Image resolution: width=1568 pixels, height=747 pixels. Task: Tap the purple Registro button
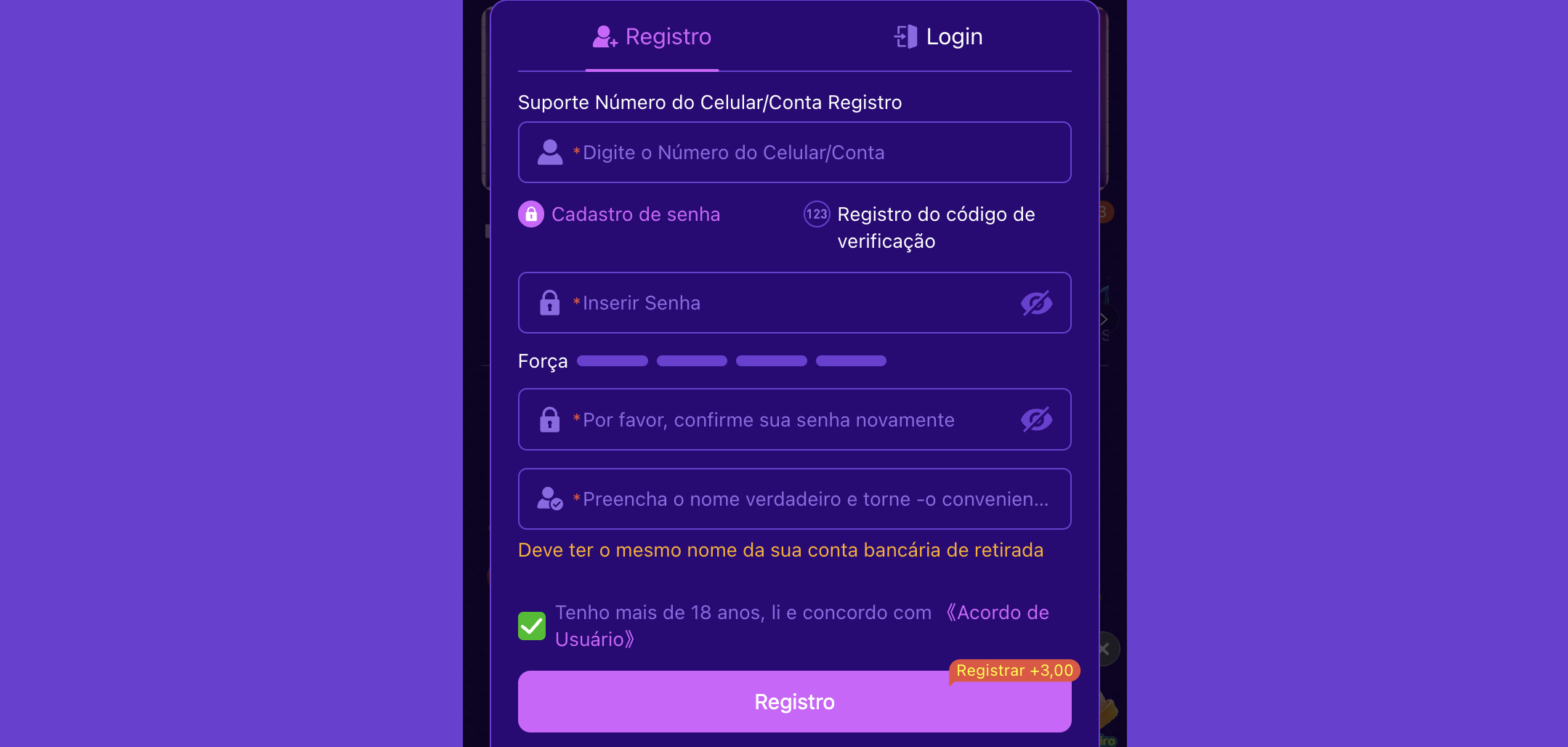pos(794,702)
